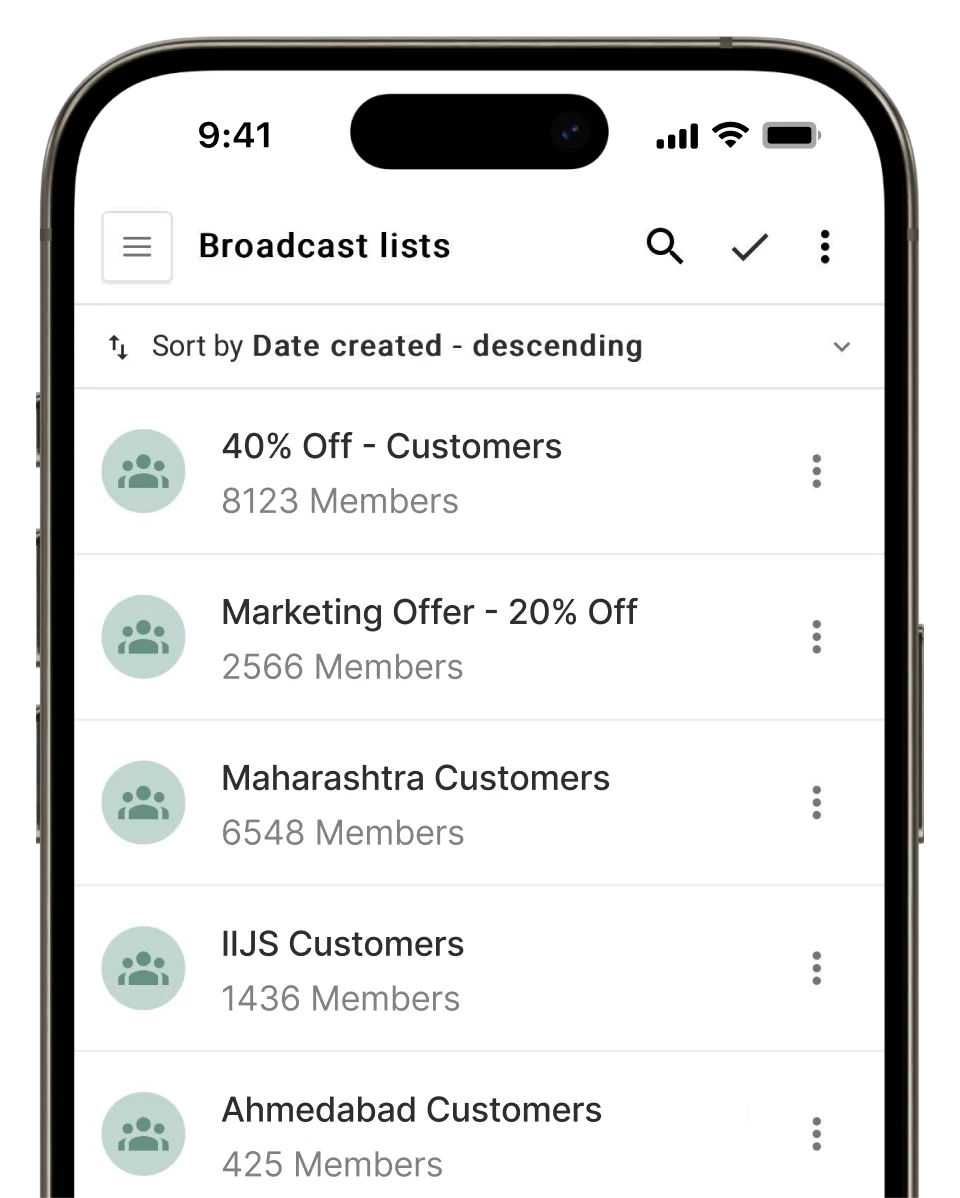This screenshot has height=1198, width=960.
Task: Open more options for Maharashtra Customers
Action: click(x=816, y=803)
